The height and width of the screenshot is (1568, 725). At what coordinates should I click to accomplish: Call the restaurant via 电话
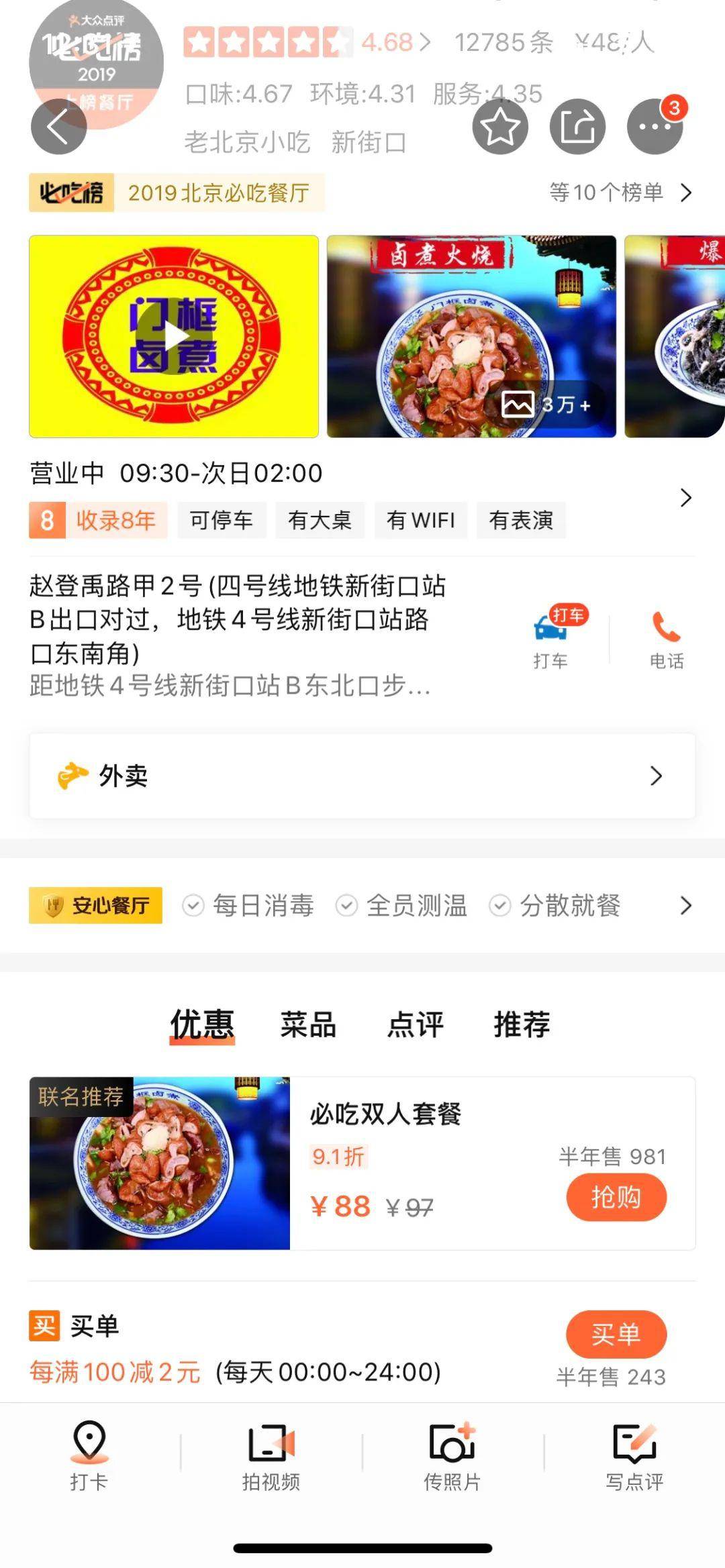(x=667, y=639)
